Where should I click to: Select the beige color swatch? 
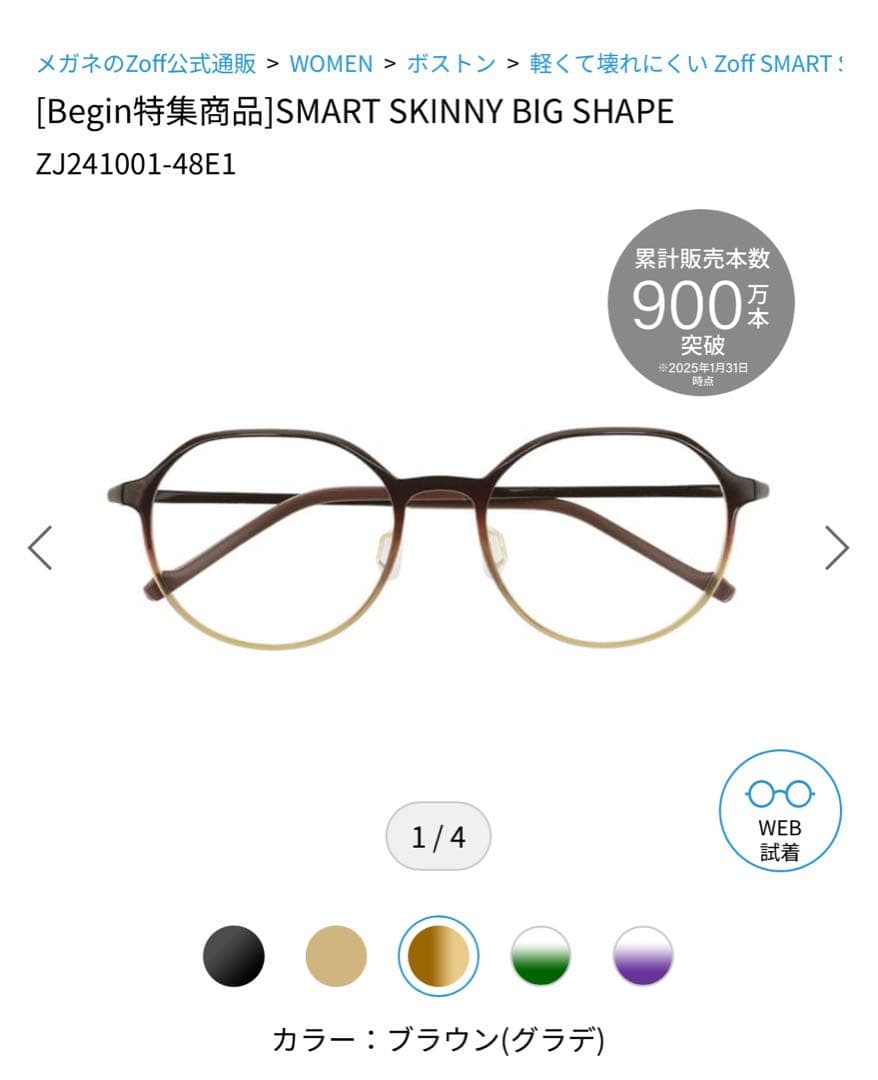coord(337,956)
